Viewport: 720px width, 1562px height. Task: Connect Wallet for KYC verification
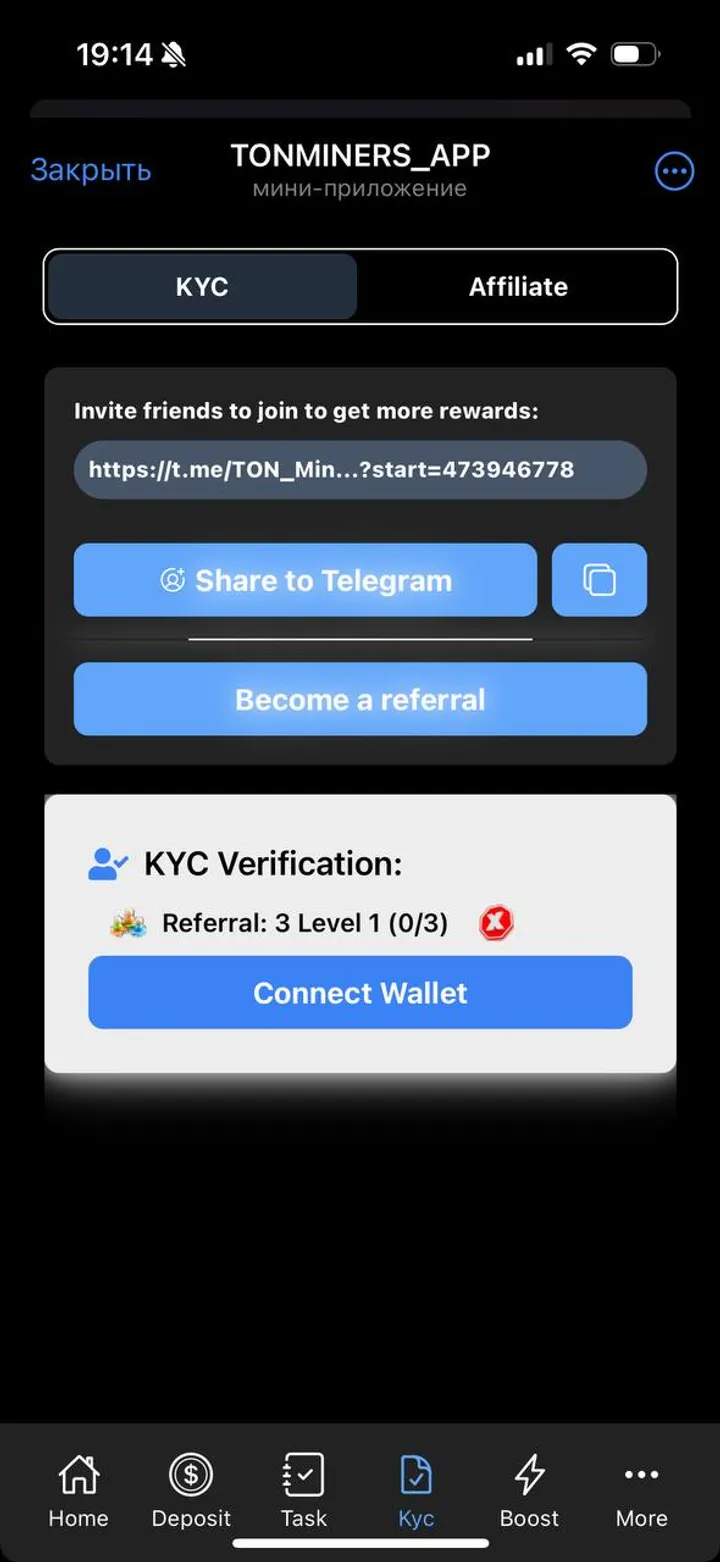coord(360,993)
